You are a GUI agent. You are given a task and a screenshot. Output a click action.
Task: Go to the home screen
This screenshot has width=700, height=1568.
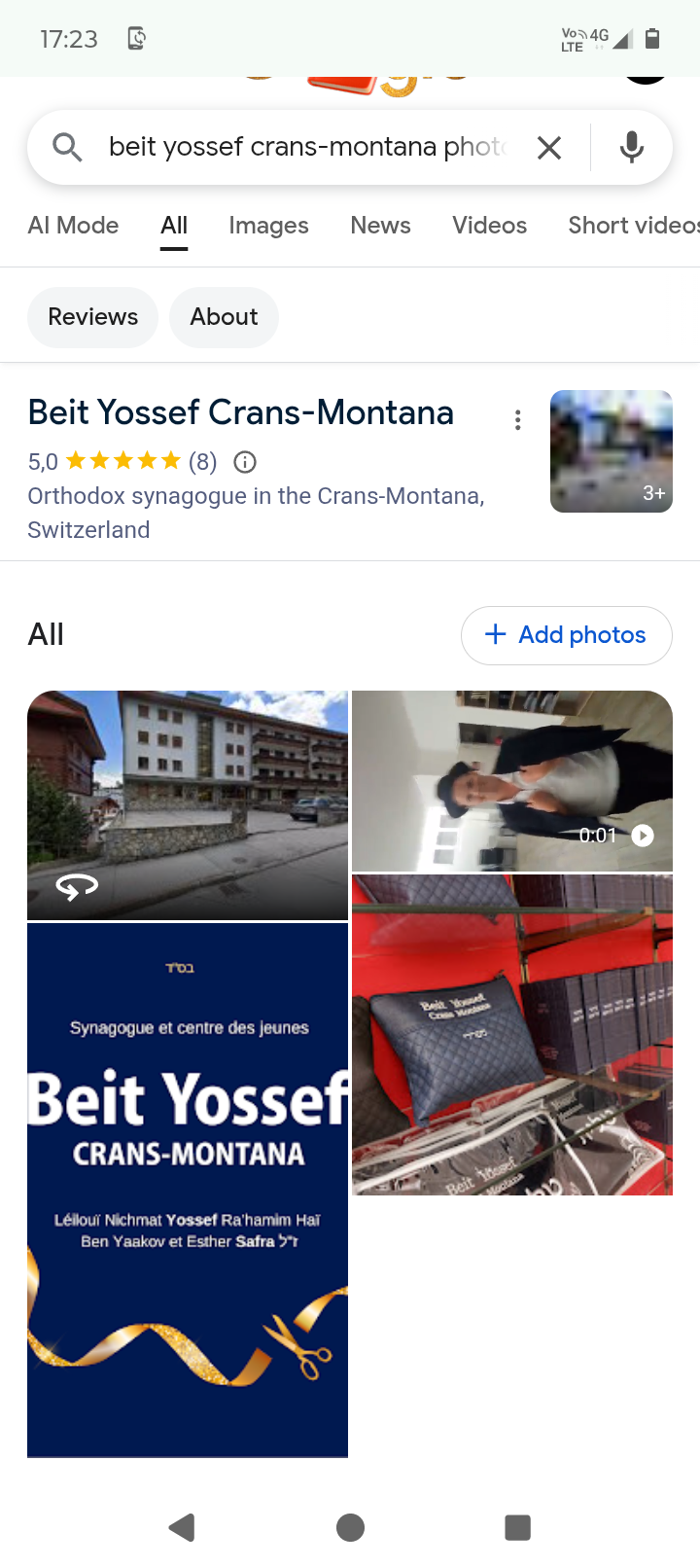pos(350,1527)
